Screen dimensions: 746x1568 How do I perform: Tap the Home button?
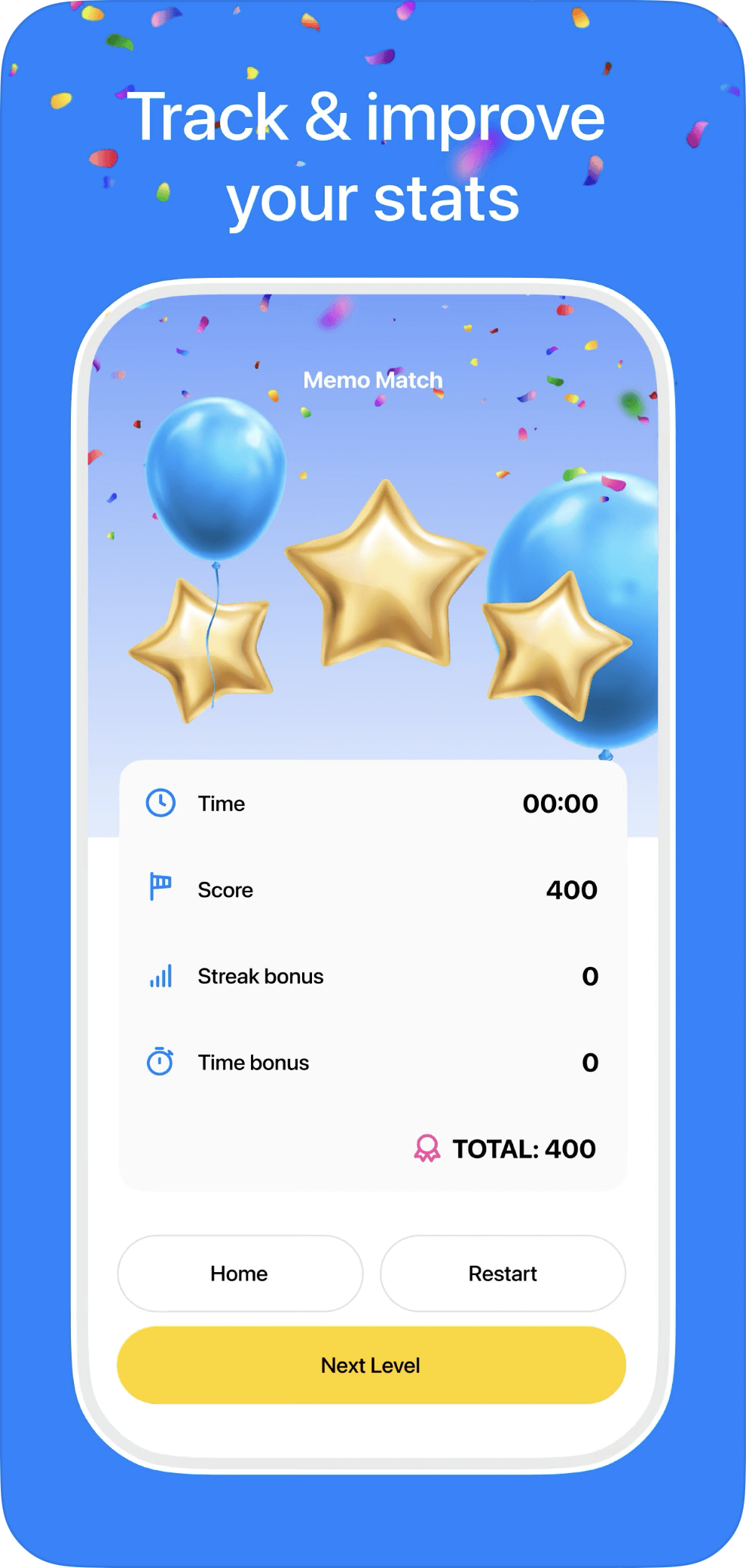pos(238,1273)
